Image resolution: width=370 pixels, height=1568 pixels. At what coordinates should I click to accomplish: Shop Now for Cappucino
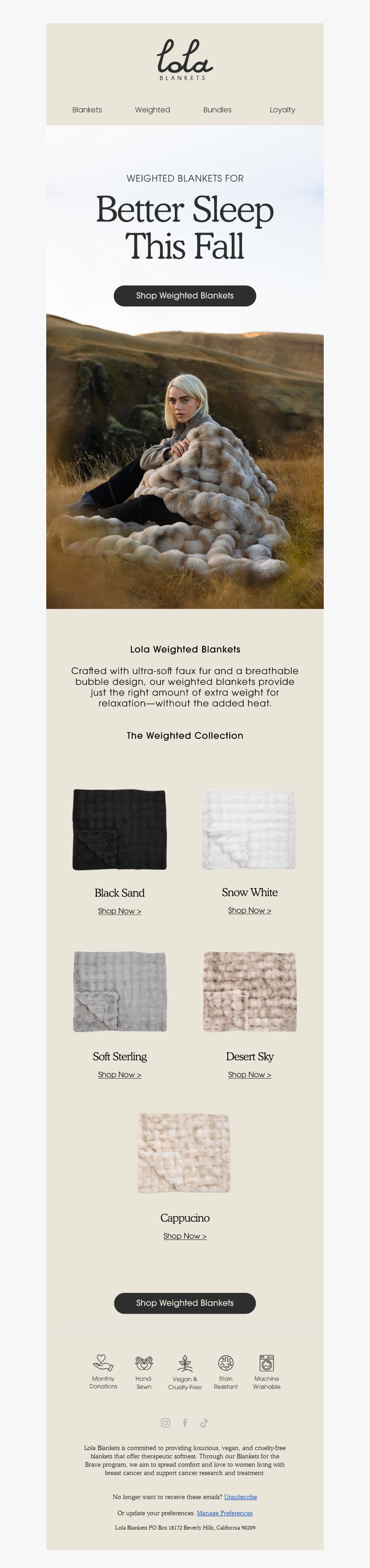[185, 1236]
